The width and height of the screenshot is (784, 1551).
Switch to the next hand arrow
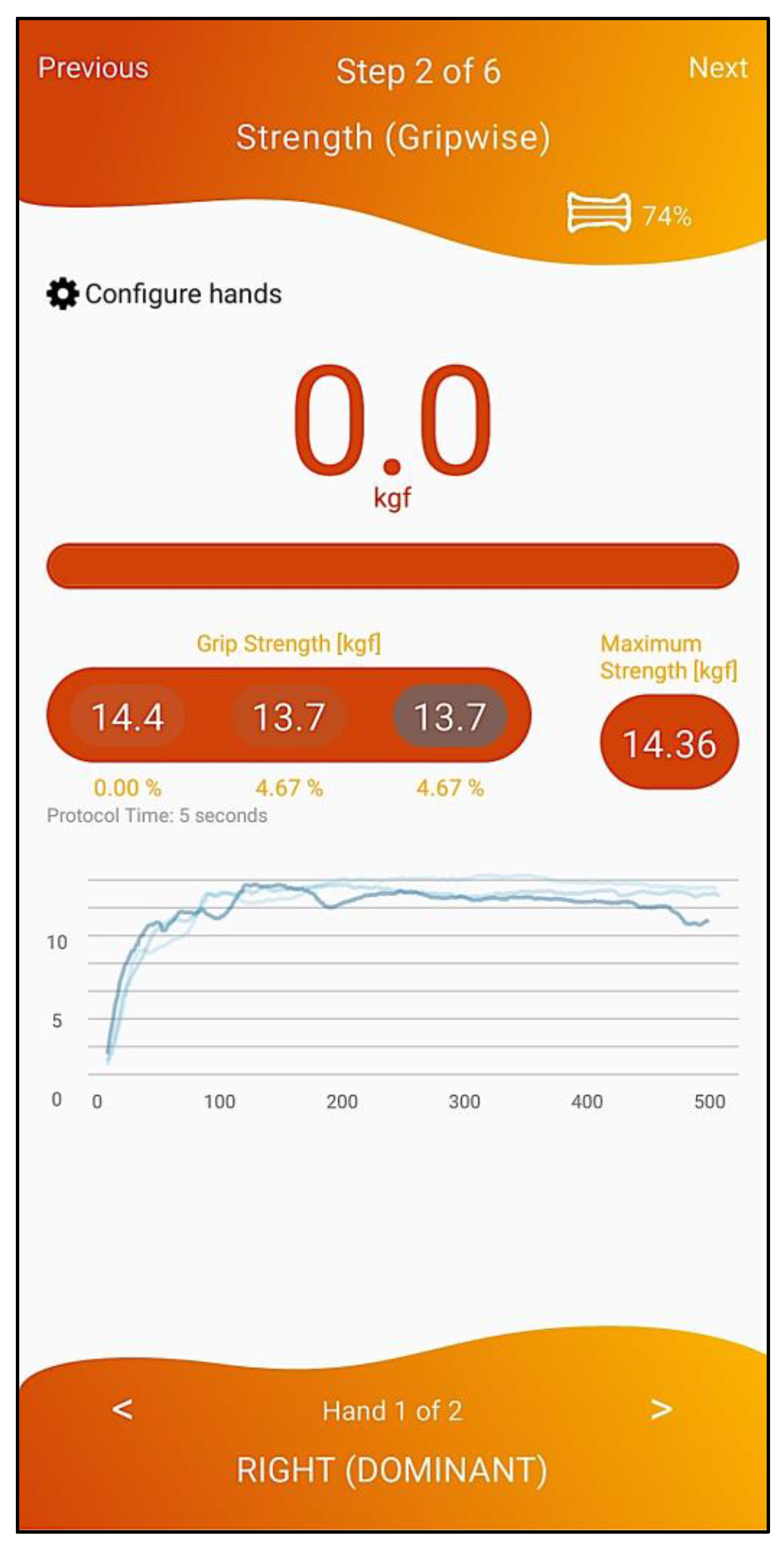(660, 1410)
